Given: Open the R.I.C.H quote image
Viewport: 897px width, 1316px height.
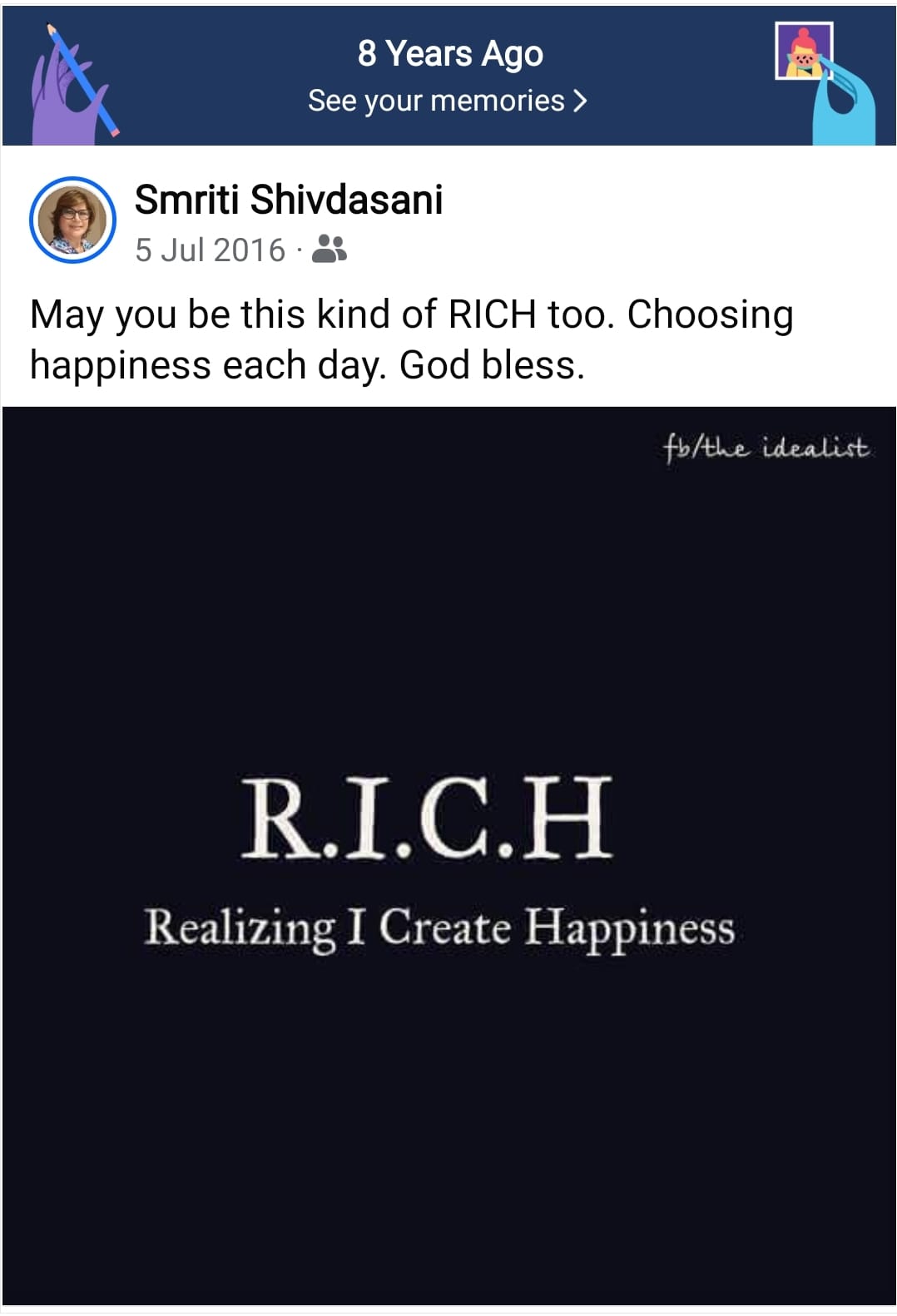Looking at the screenshot, I should tap(448, 855).
